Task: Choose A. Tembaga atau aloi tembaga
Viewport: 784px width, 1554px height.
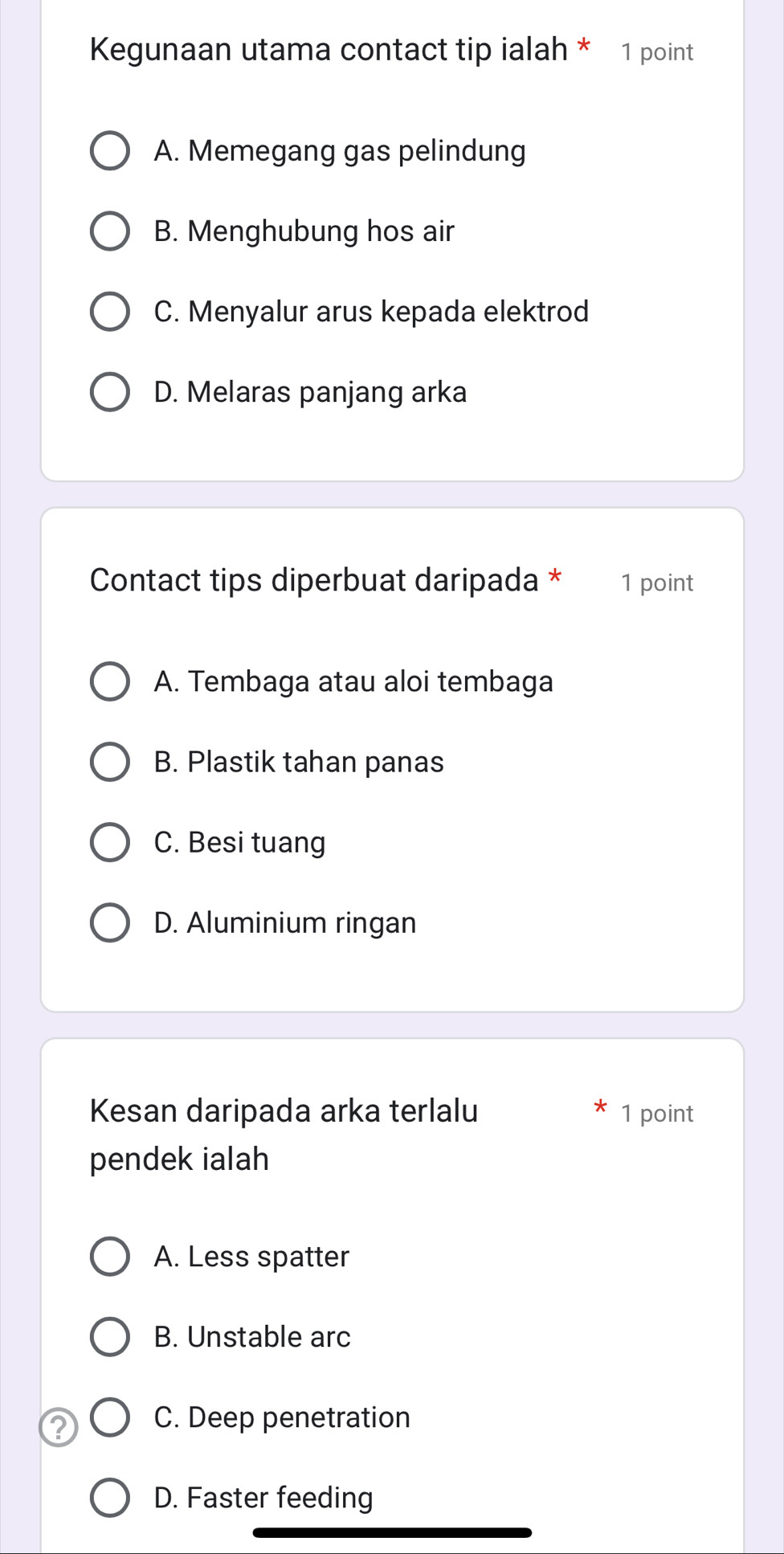Action: tap(109, 681)
